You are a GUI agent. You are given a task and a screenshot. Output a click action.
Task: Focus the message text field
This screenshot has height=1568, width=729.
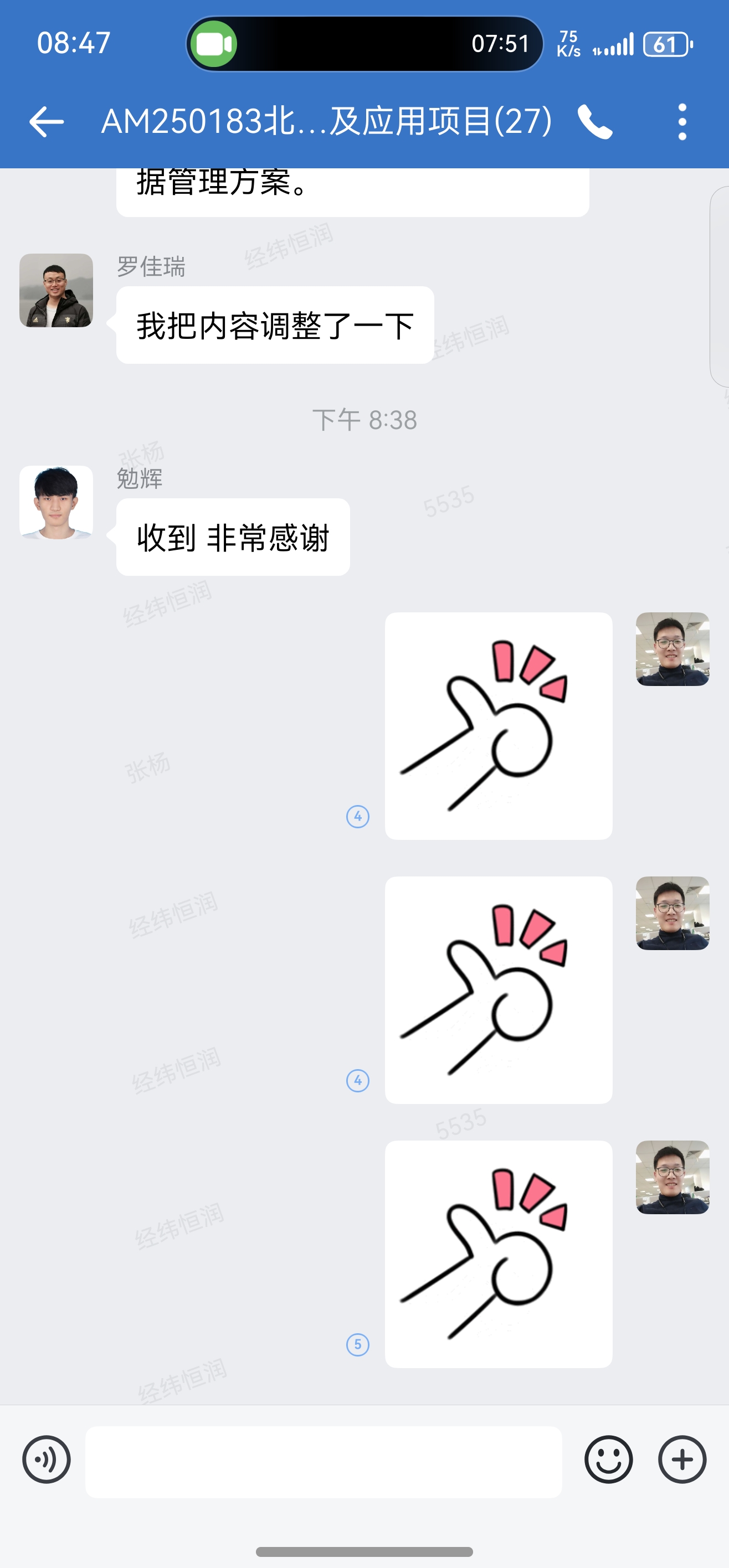[324, 1461]
